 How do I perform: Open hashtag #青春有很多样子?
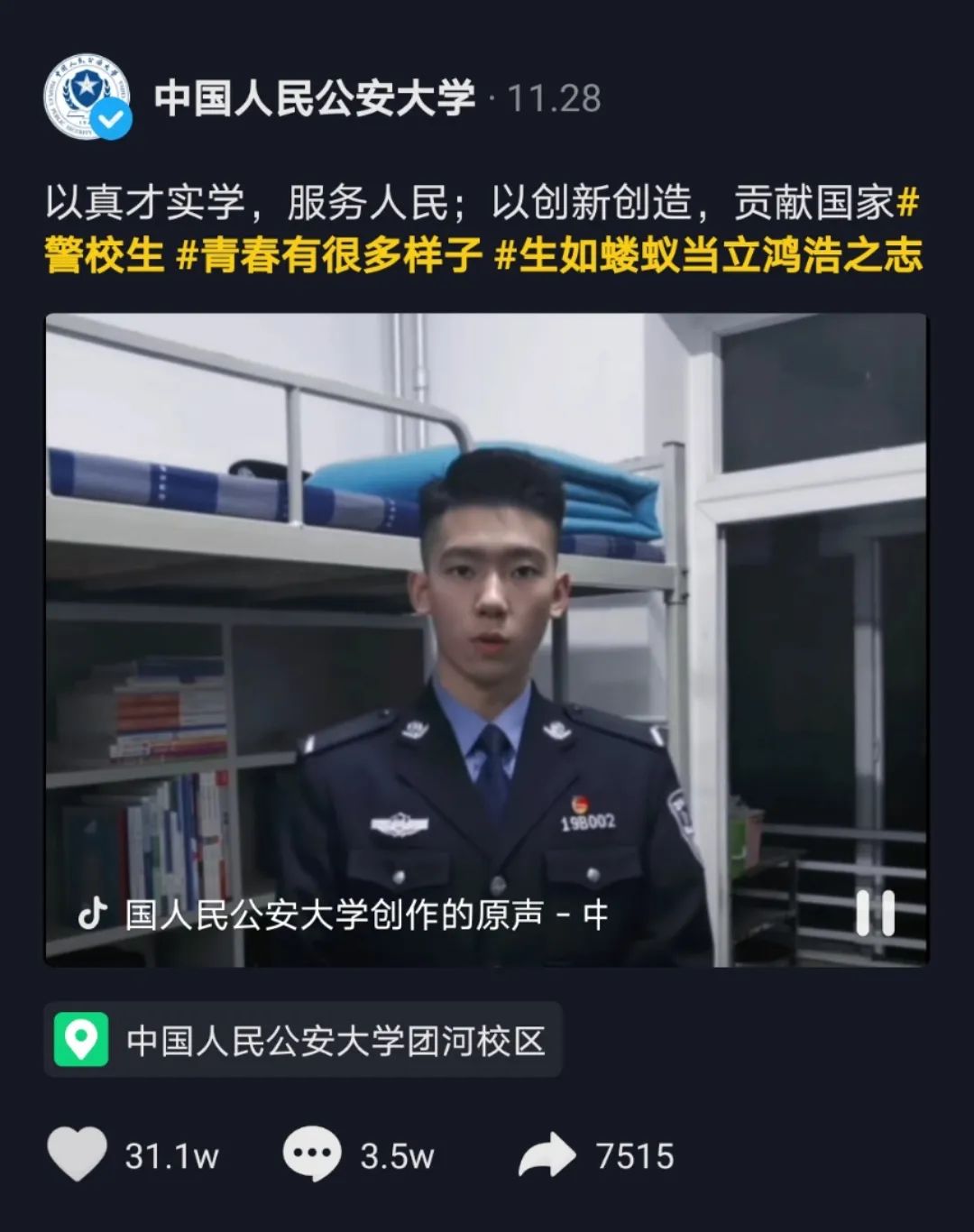(x=328, y=256)
